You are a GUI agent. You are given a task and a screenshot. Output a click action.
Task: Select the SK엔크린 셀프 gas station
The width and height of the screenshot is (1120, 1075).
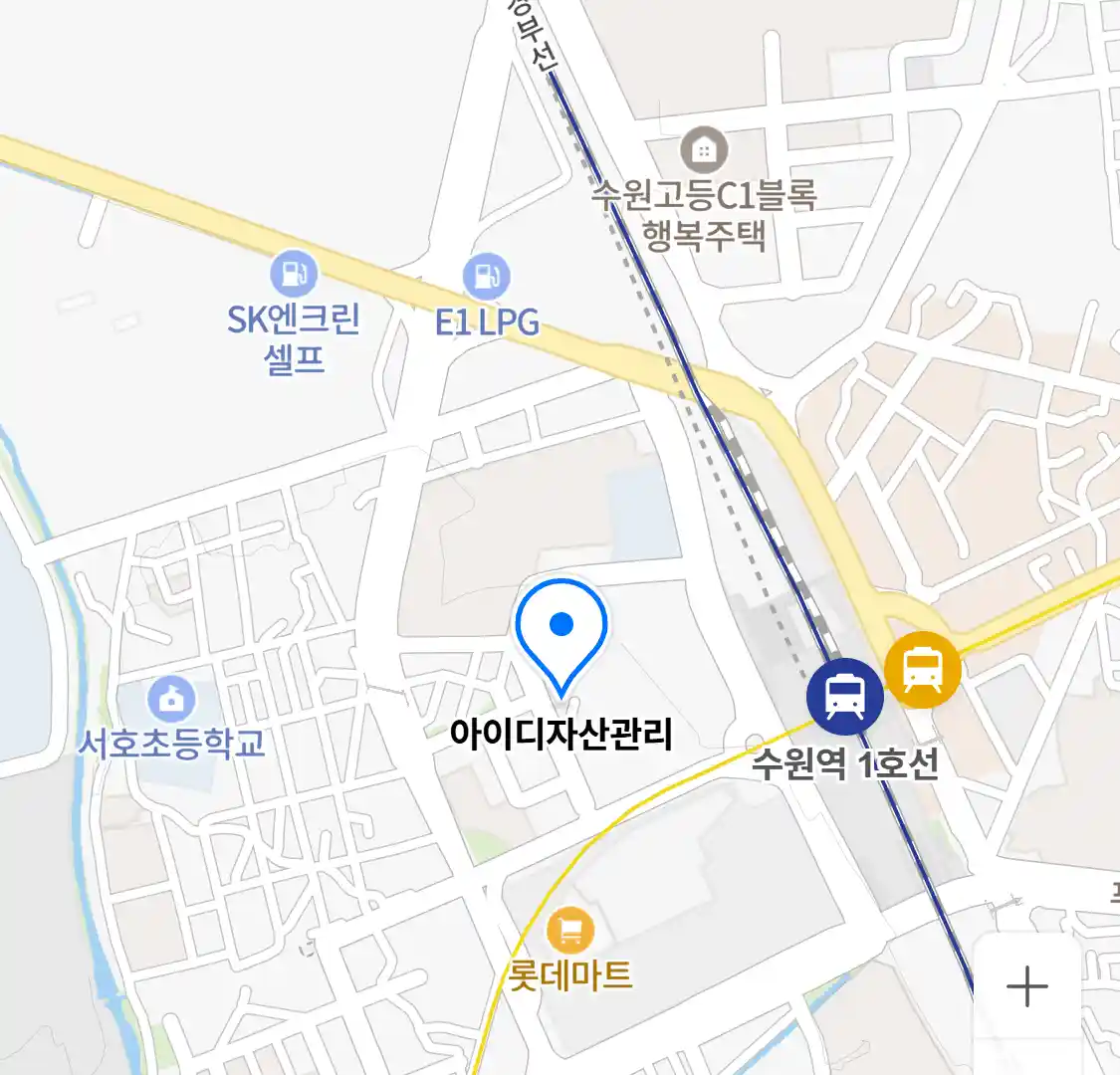[x=293, y=273]
